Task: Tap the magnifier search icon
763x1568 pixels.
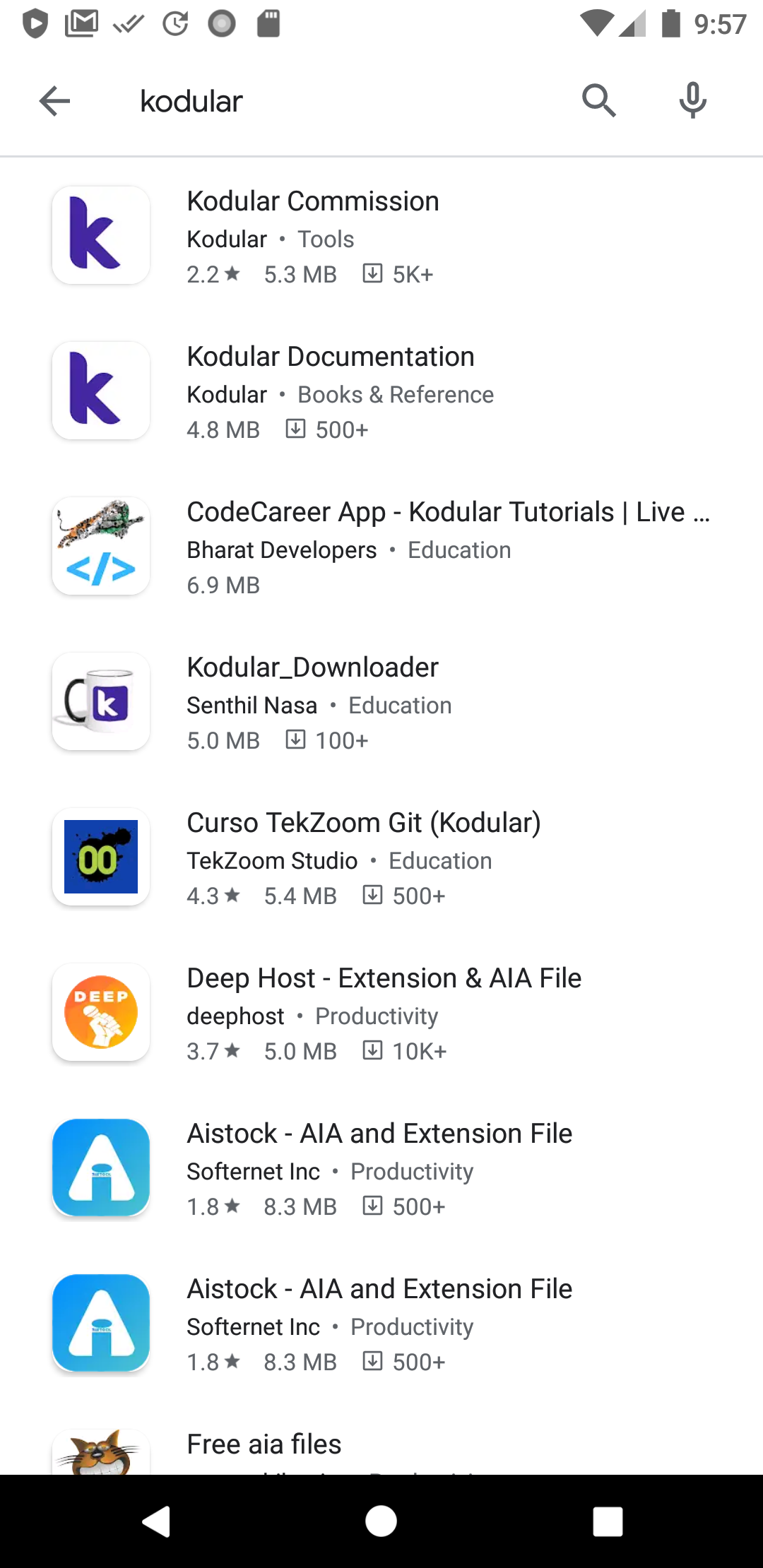Action: click(598, 101)
